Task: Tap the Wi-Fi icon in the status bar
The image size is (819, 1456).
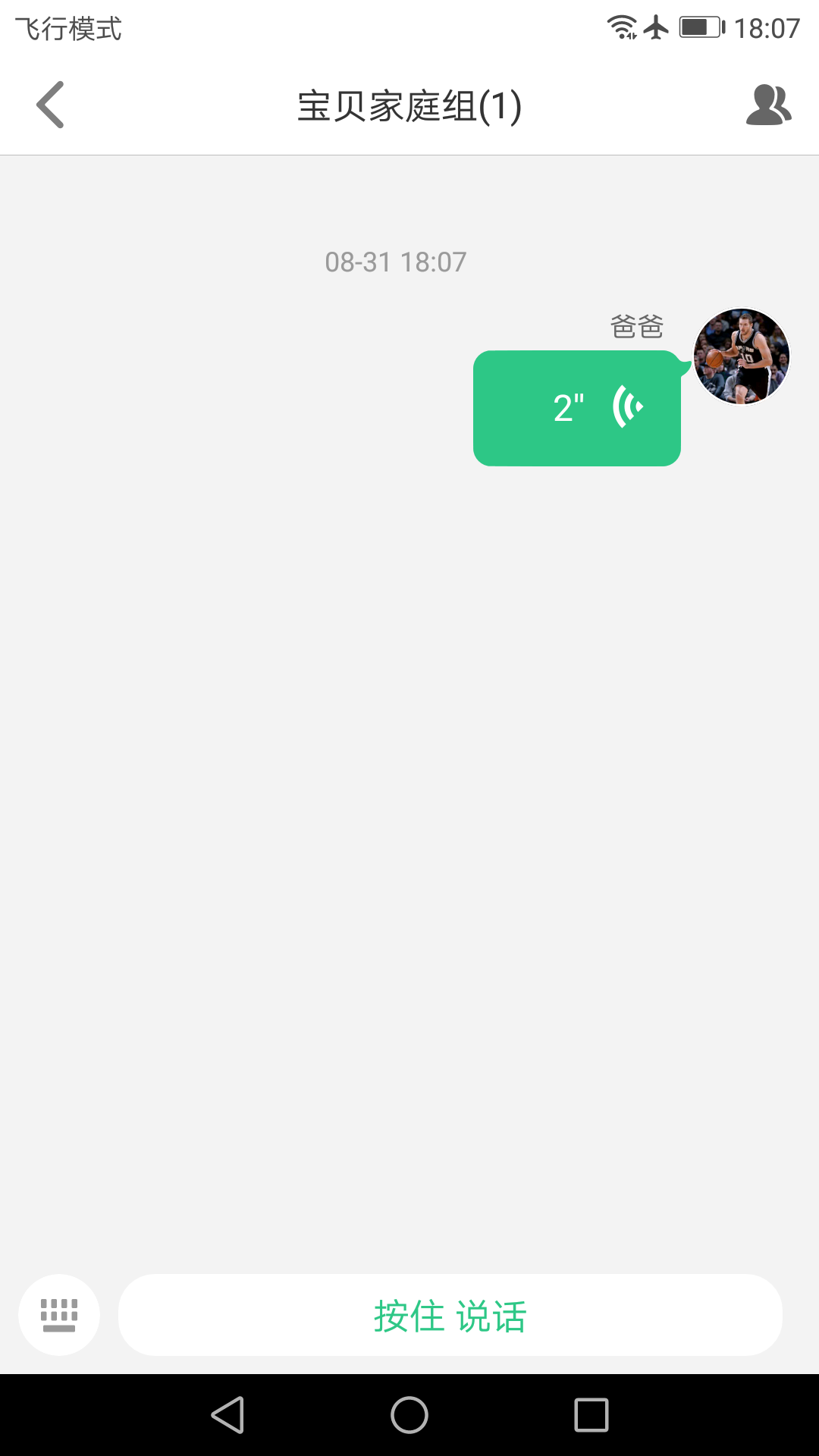Action: click(620, 28)
